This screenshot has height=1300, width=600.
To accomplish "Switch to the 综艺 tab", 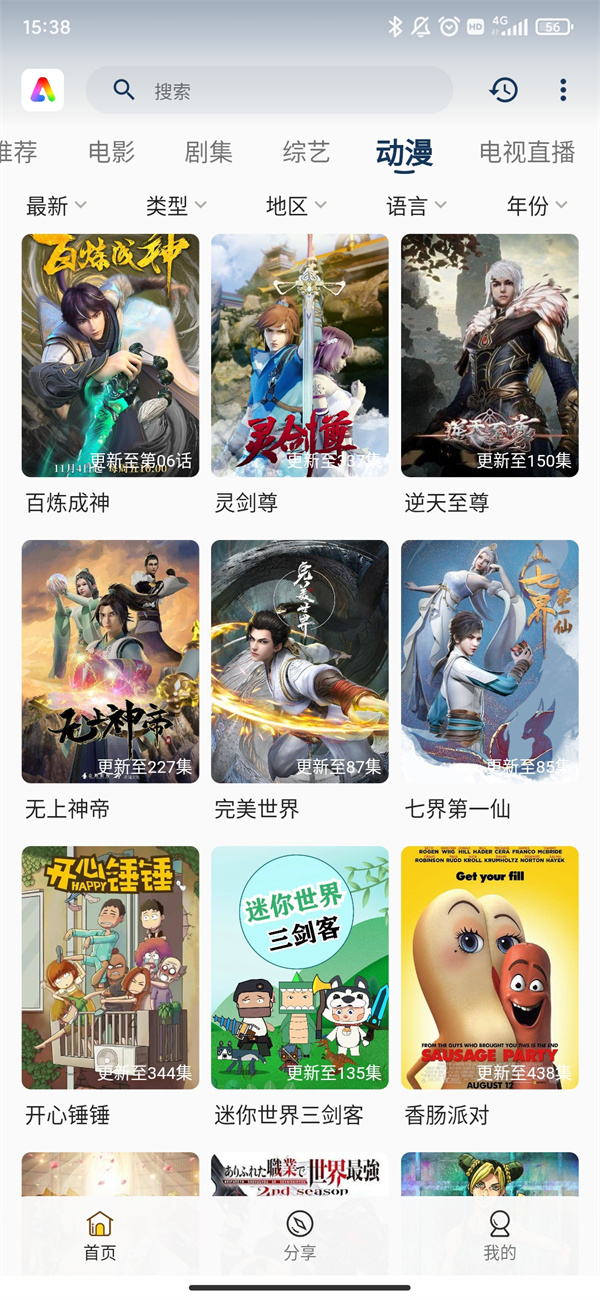I will [x=306, y=152].
